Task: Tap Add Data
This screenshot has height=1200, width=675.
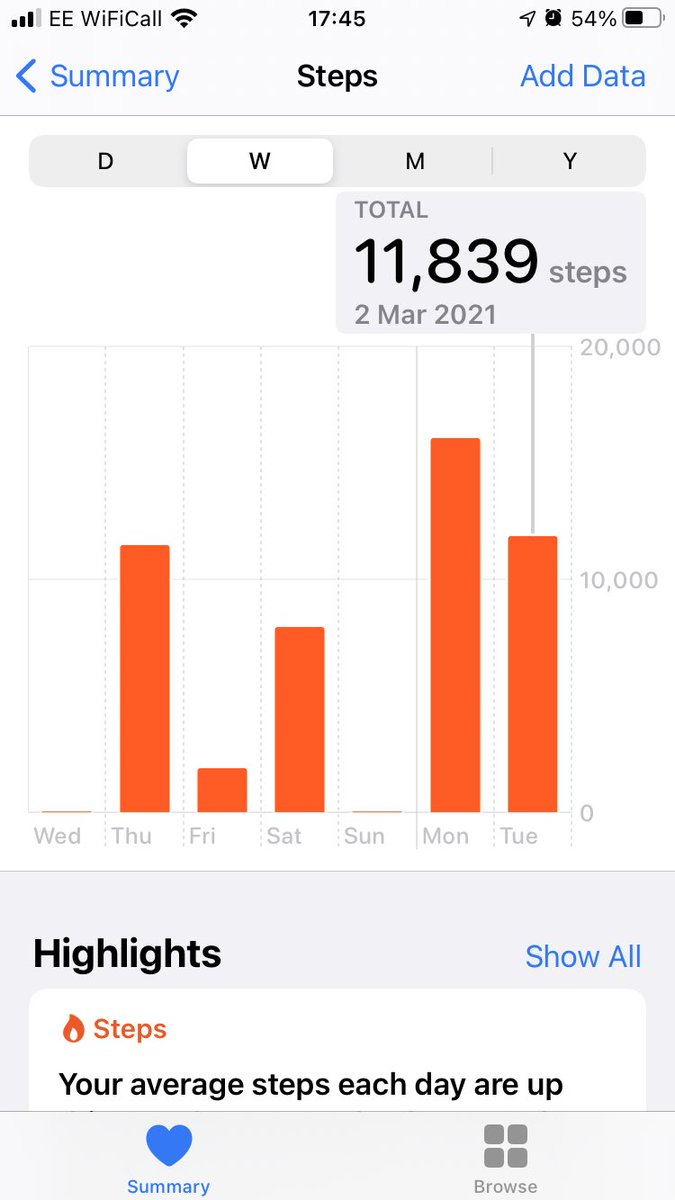Action: click(x=583, y=76)
